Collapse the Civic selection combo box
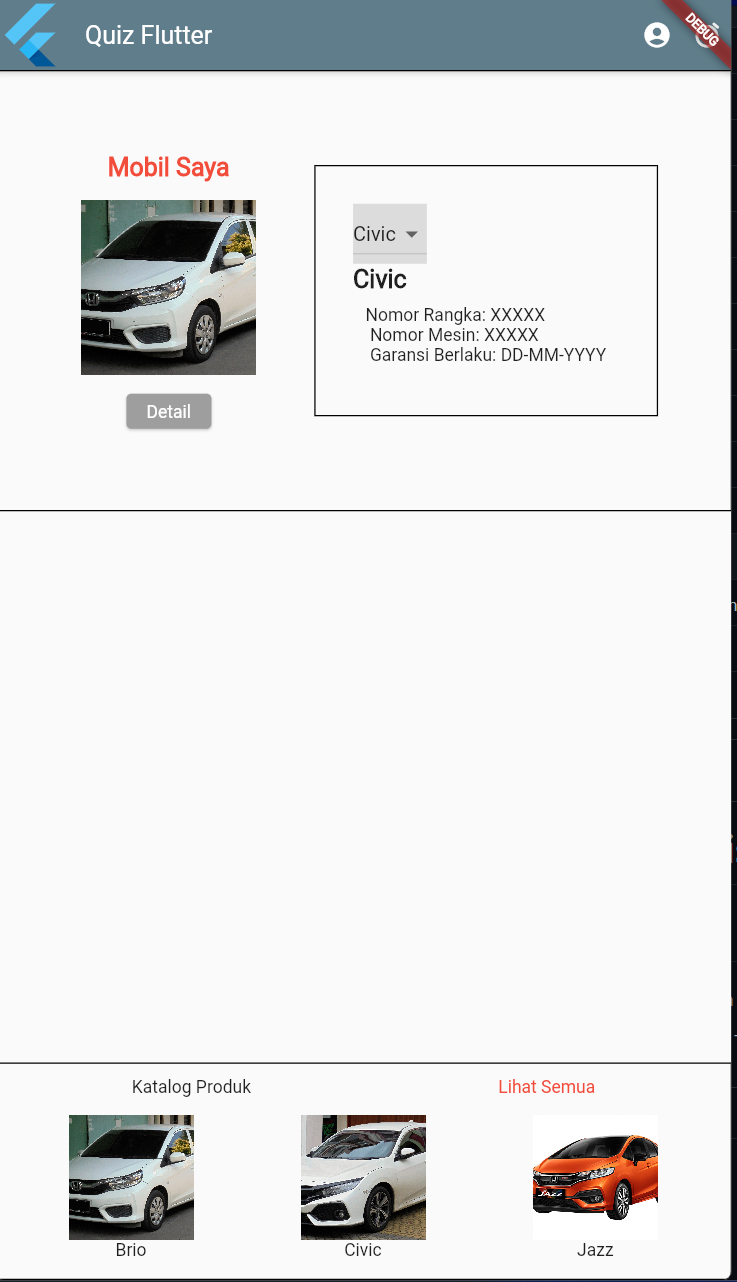737x1282 pixels. (x=389, y=233)
